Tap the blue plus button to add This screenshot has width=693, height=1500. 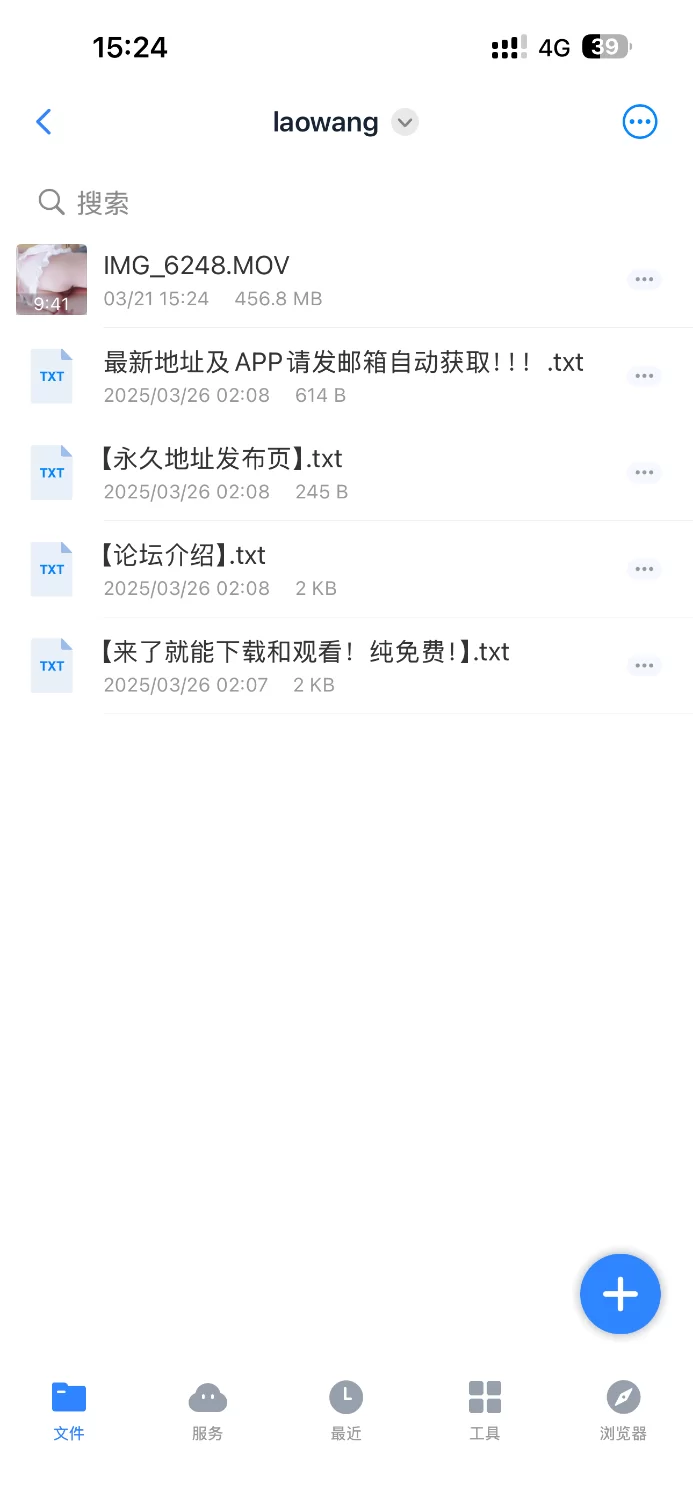pos(620,1294)
